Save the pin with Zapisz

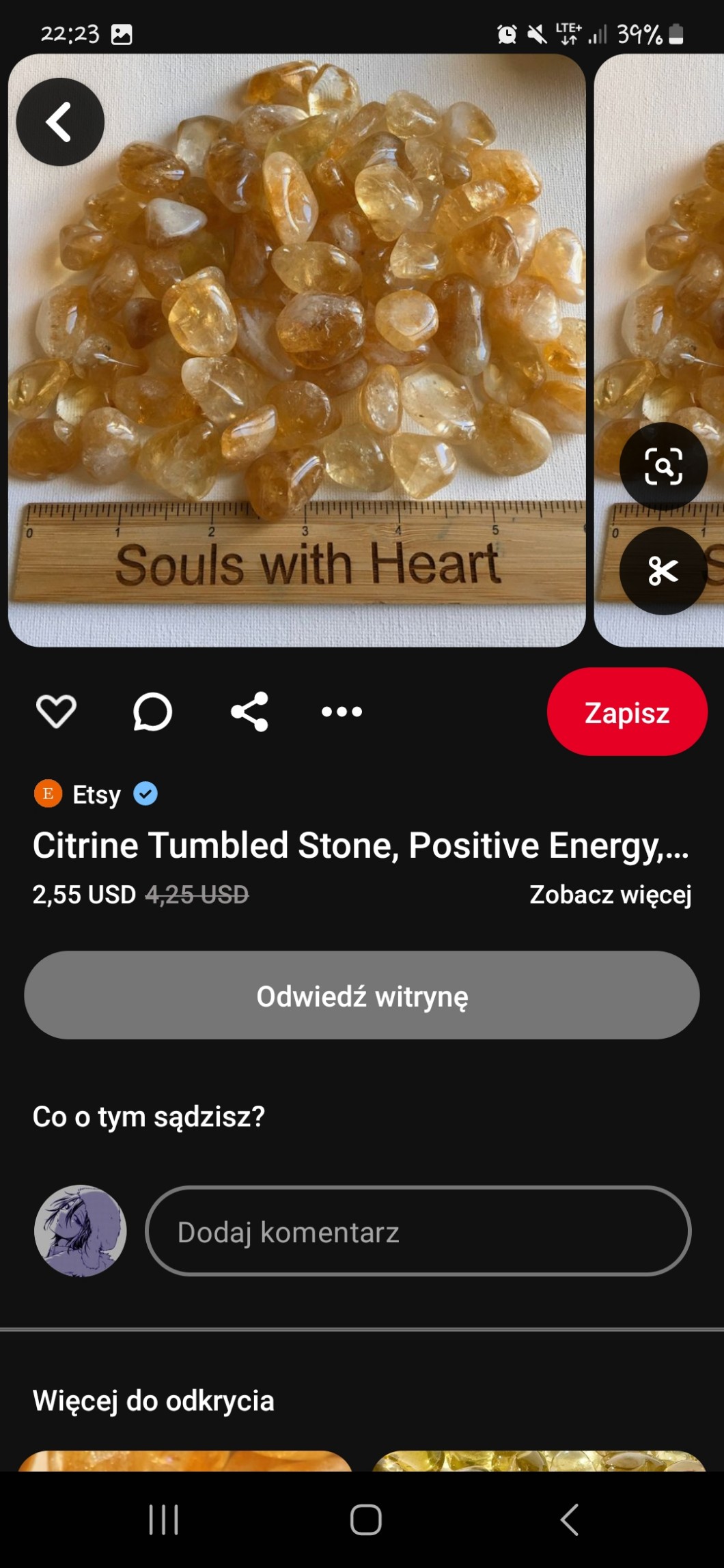click(x=626, y=712)
